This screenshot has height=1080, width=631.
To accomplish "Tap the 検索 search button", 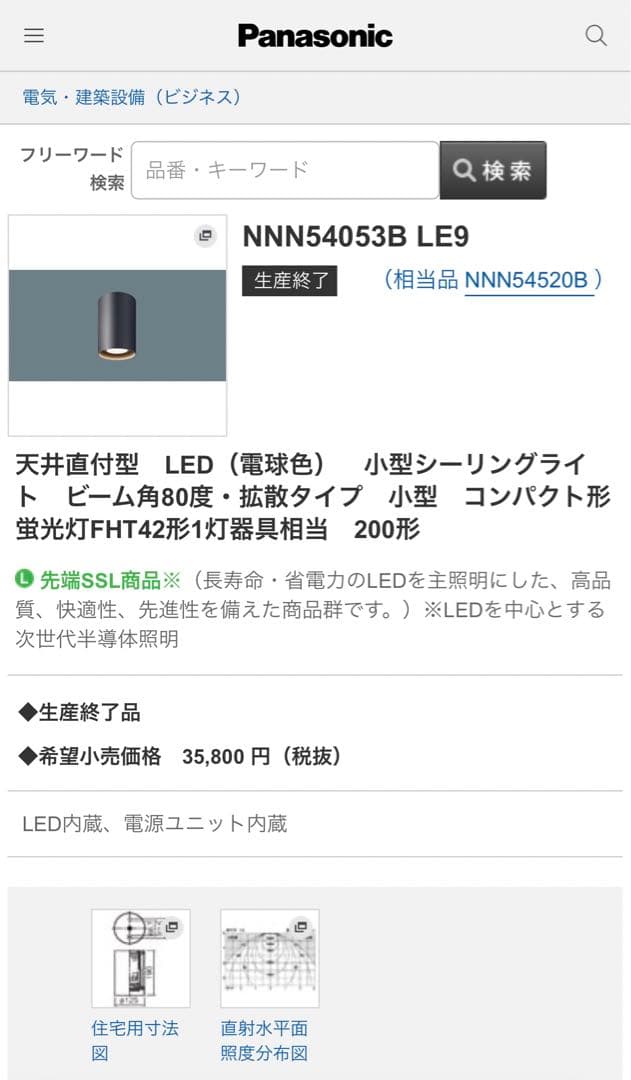I will 493,170.
